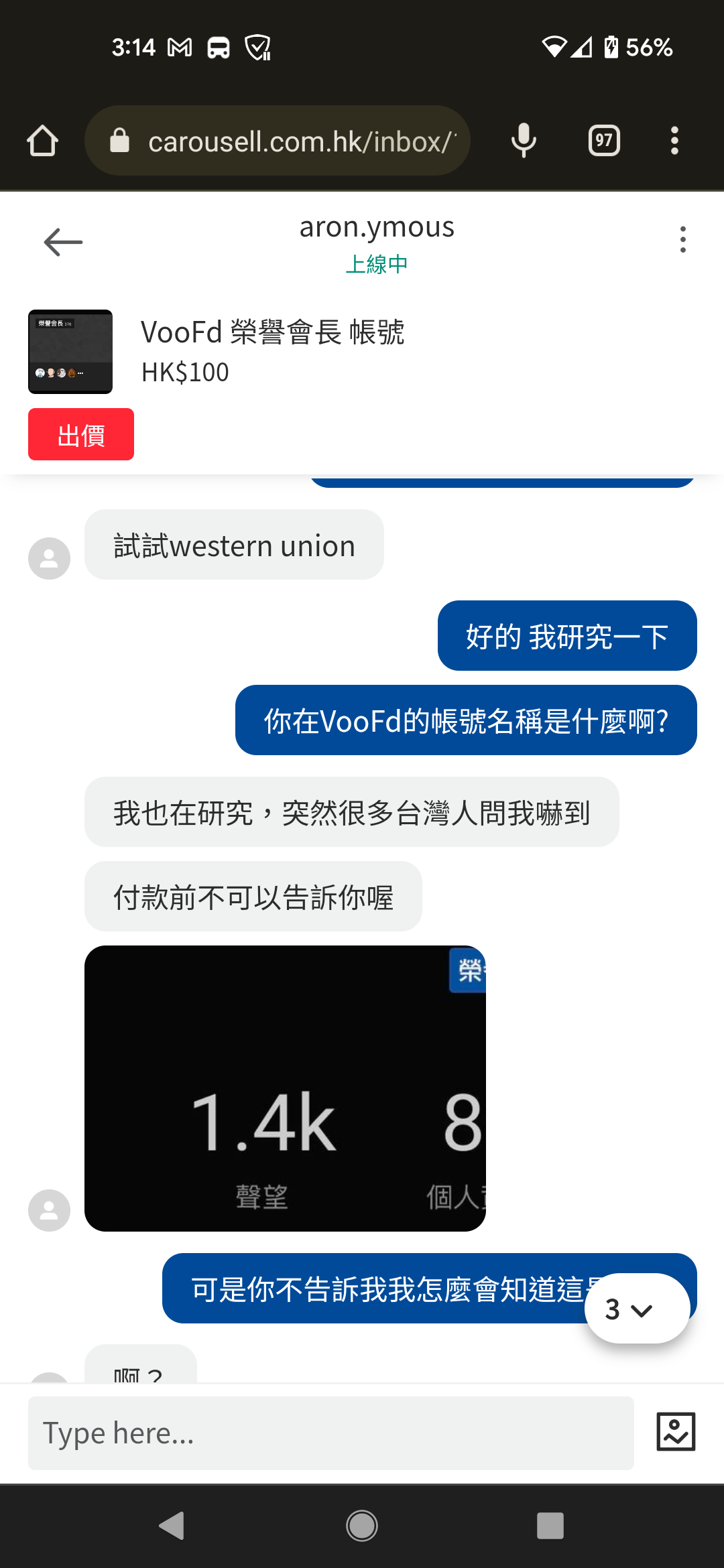Image resolution: width=724 pixels, height=1568 pixels.
Task: Tap the system back button
Action: pos(172,1526)
